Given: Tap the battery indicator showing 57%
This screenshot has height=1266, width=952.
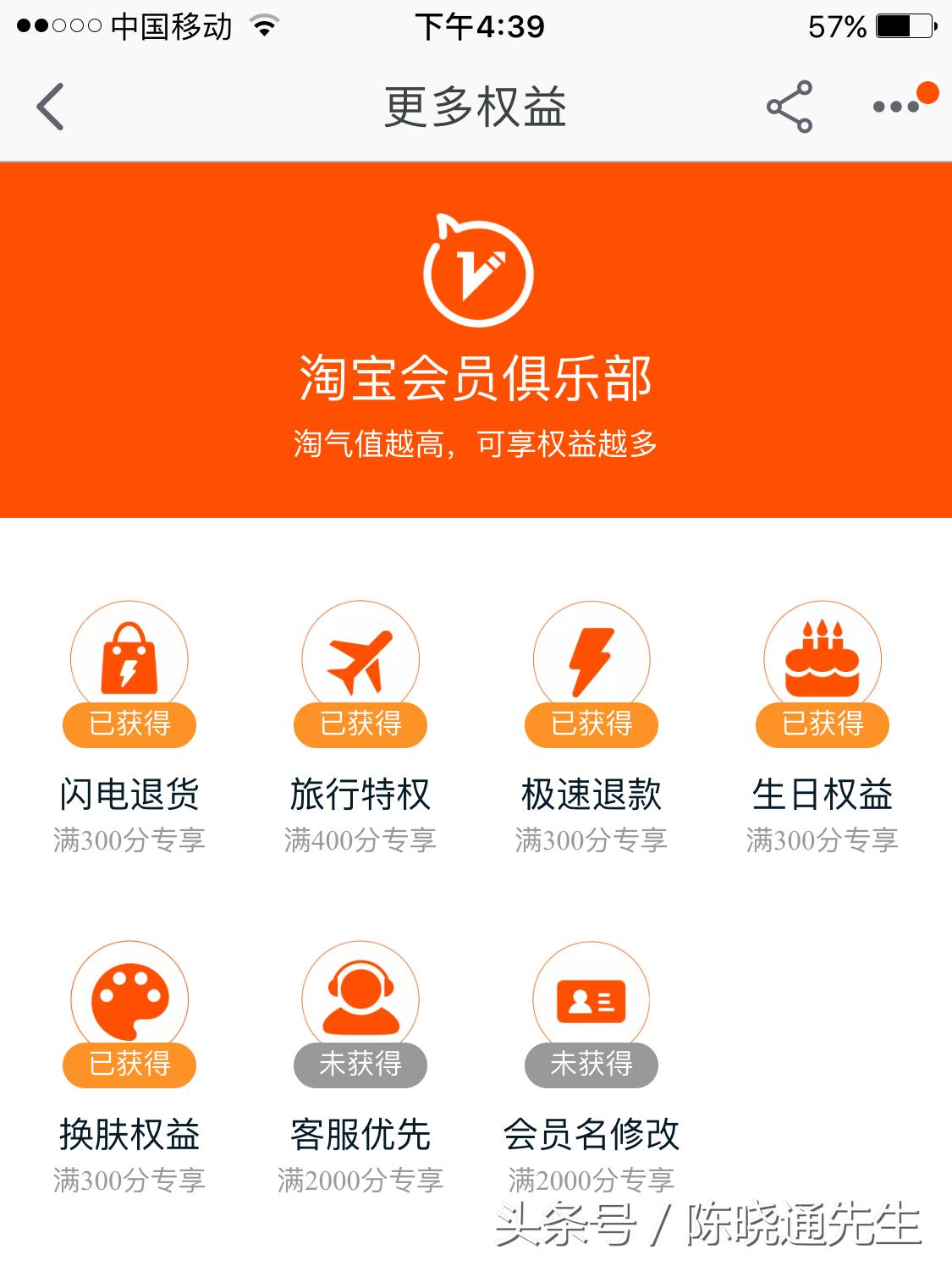Looking at the screenshot, I should [x=896, y=25].
